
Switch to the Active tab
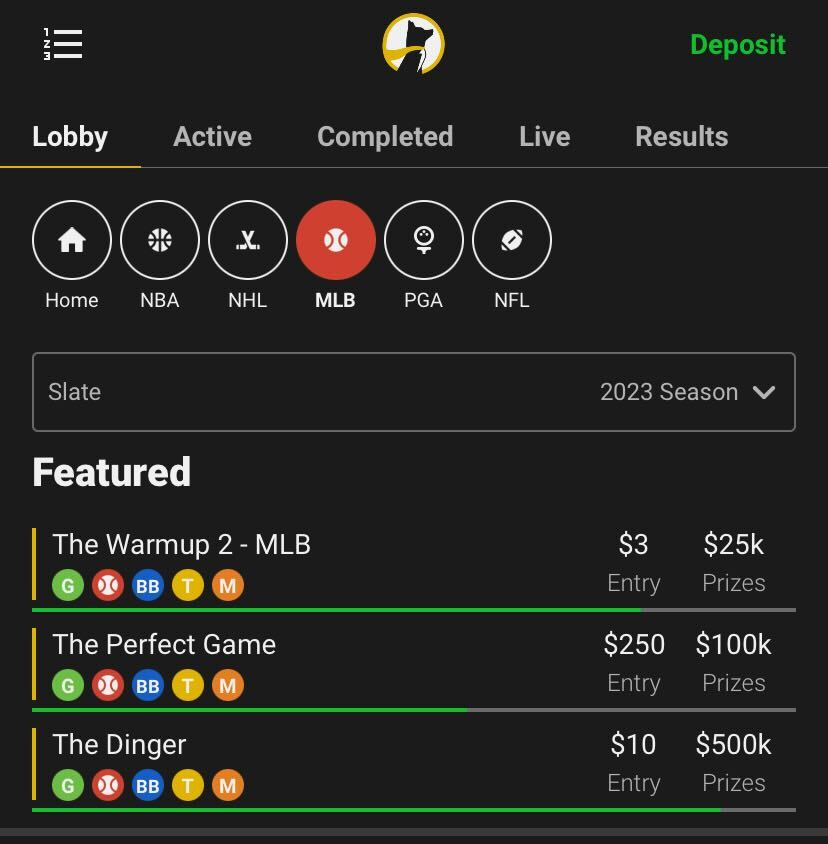(212, 137)
